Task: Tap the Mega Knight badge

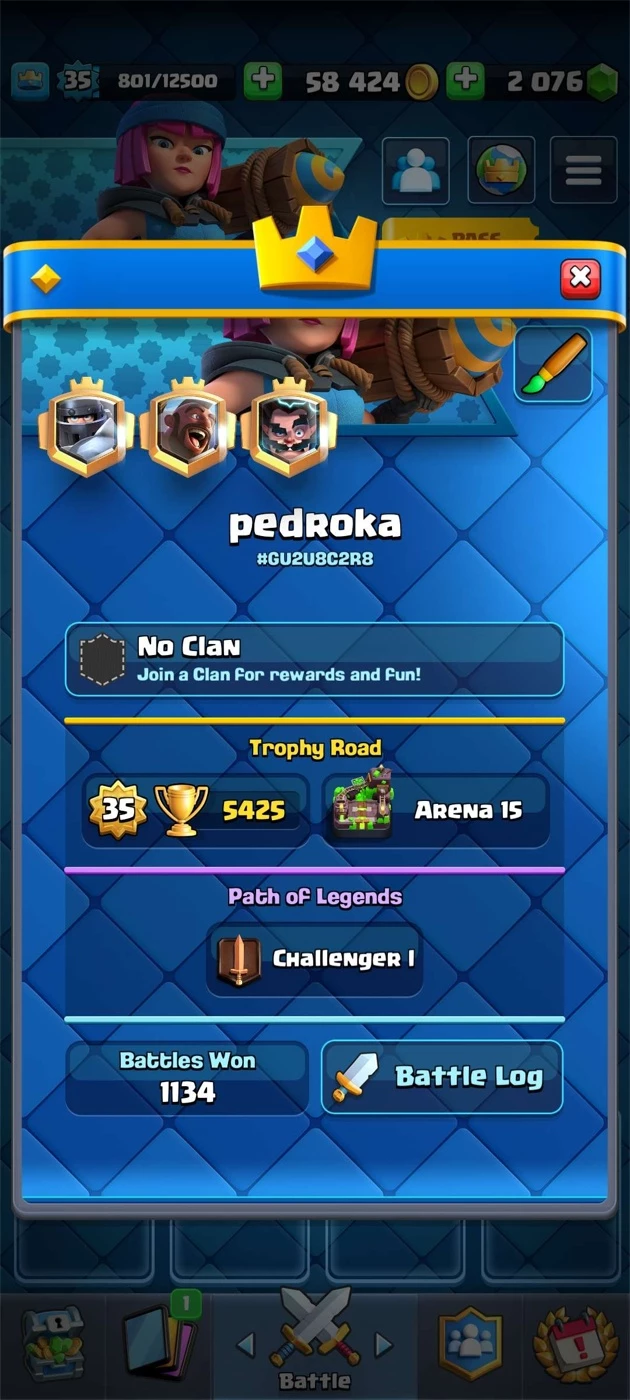Action: (86, 428)
